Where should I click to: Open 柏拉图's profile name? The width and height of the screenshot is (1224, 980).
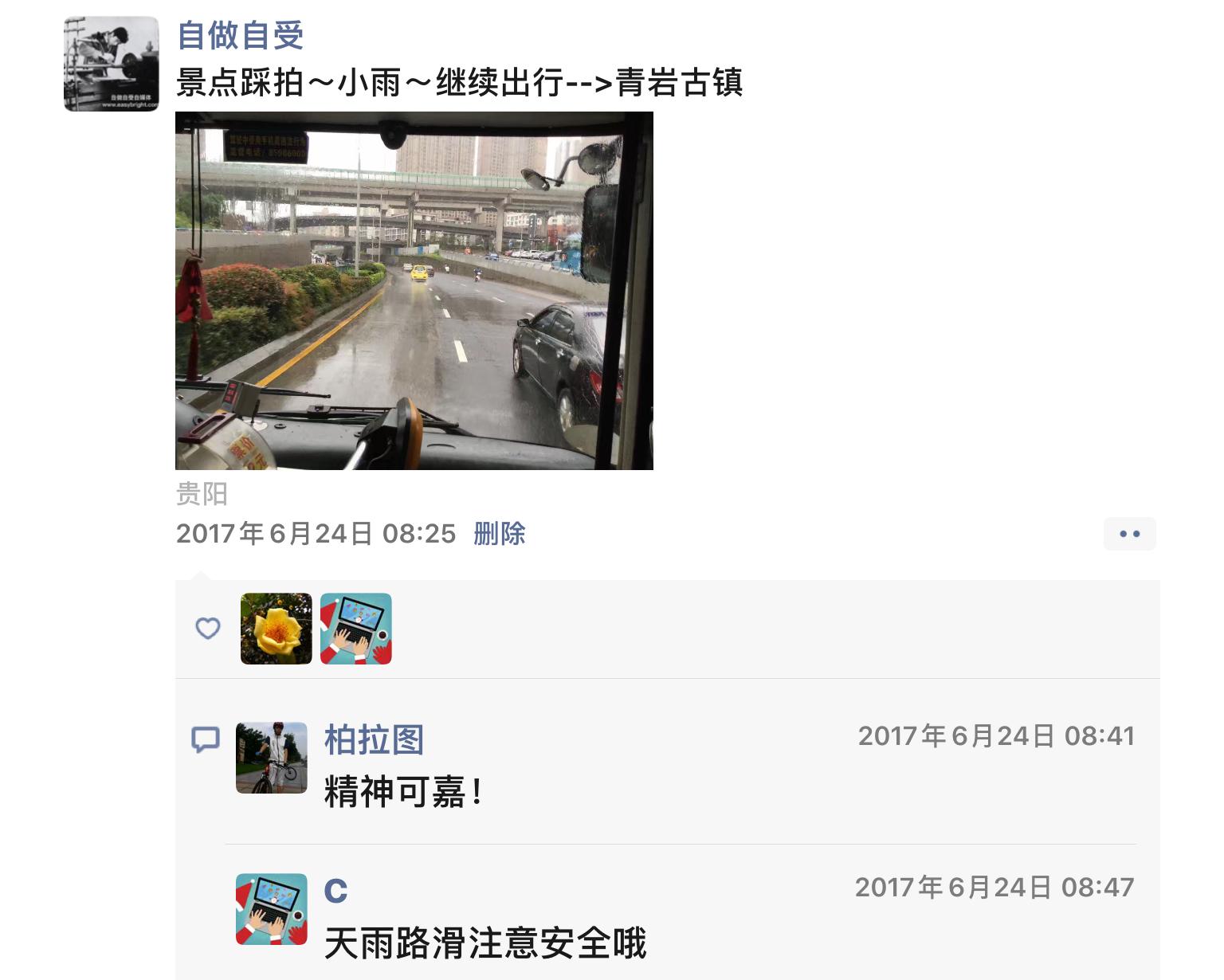[x=374, y=739]
